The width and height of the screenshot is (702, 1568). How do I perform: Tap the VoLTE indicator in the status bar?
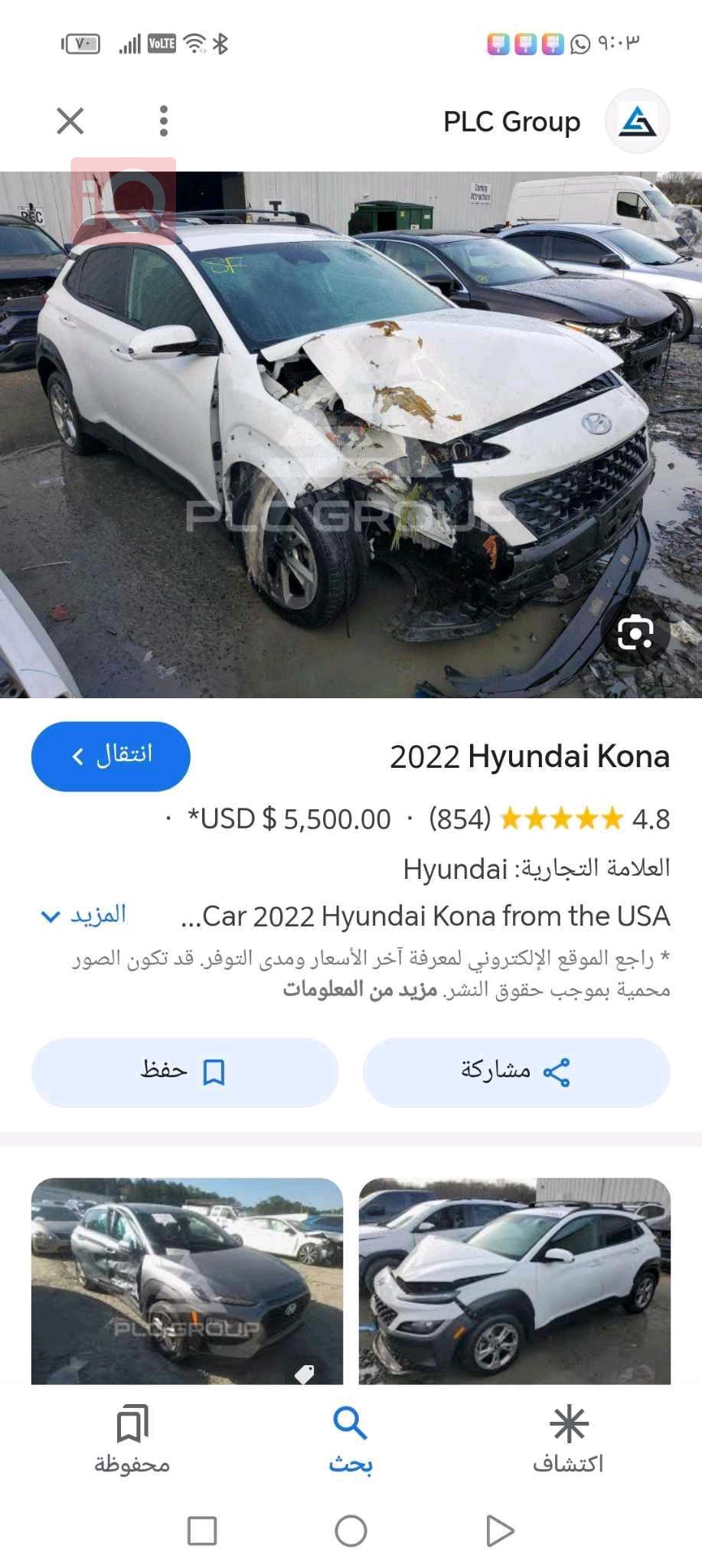[160, 44]
